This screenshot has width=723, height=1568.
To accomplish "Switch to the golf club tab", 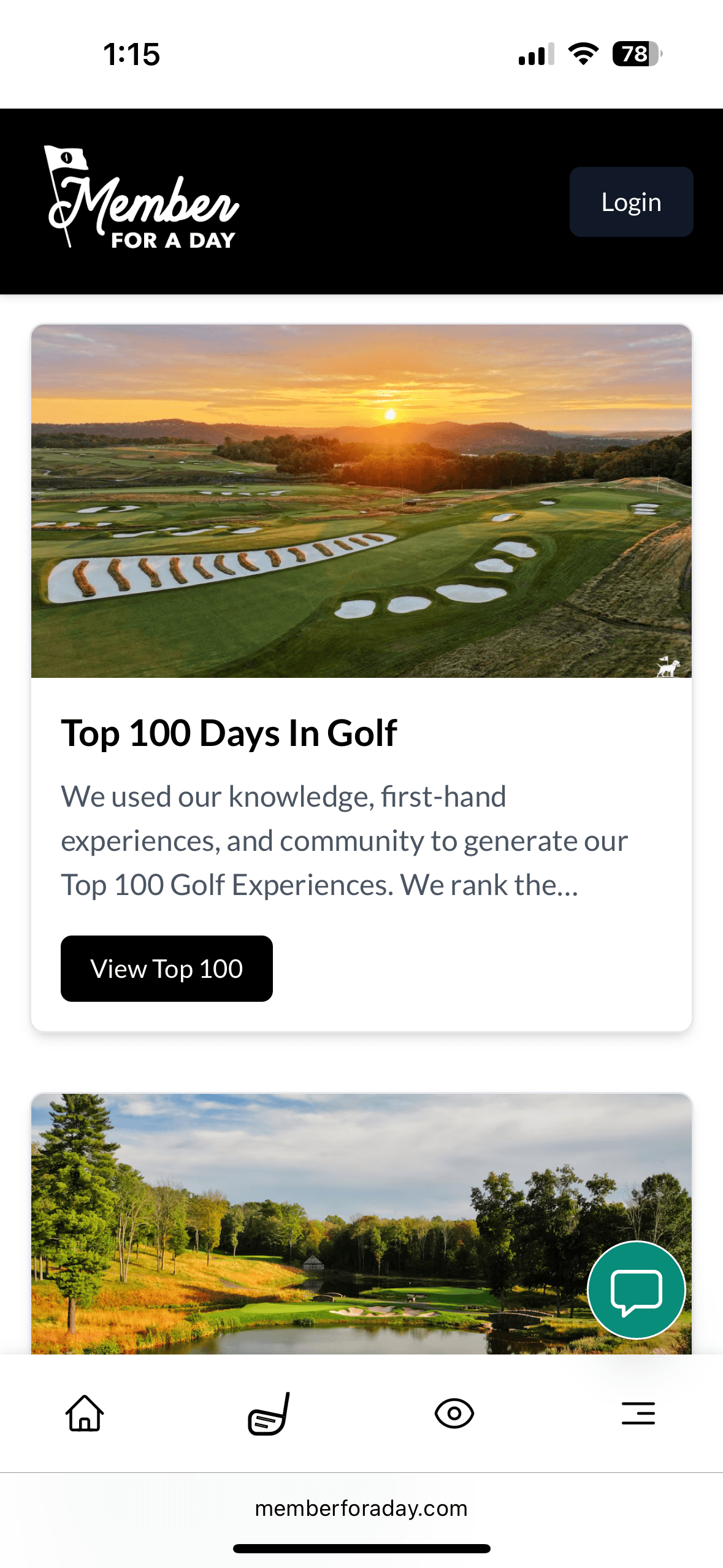I will pos(269,1413).
